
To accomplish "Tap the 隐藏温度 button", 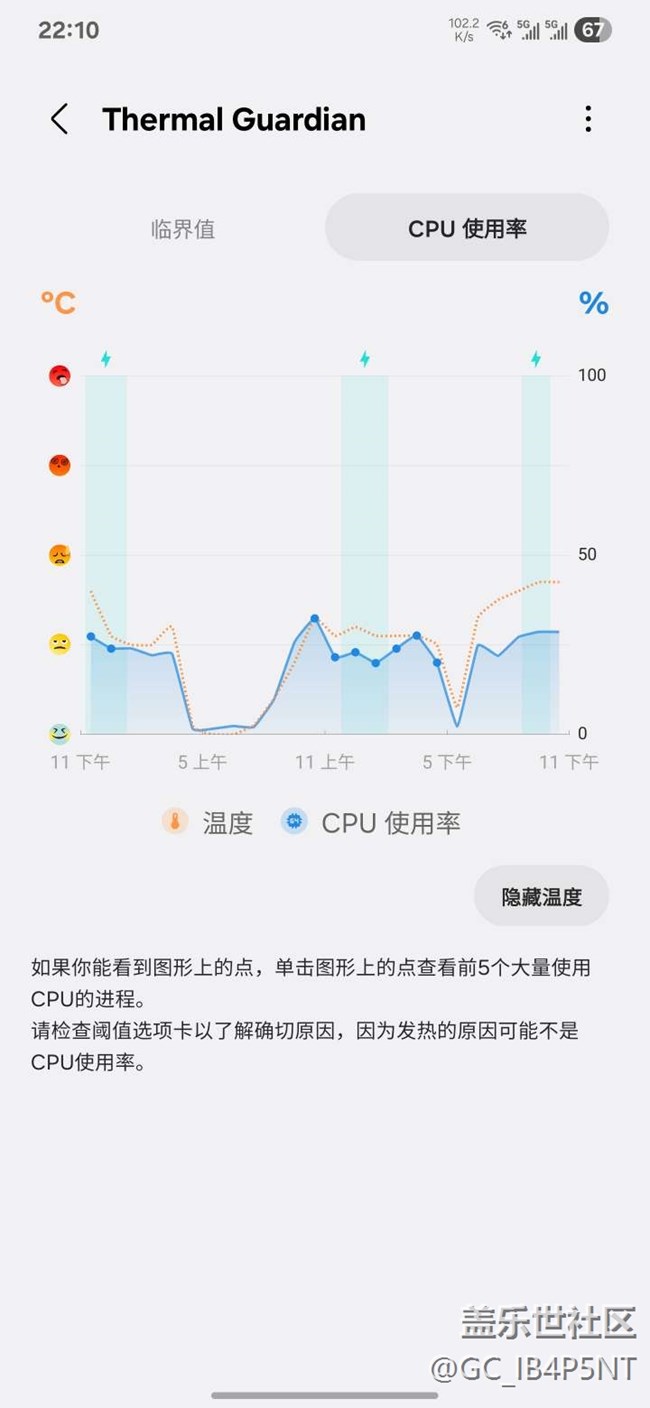I will point(541,897).
